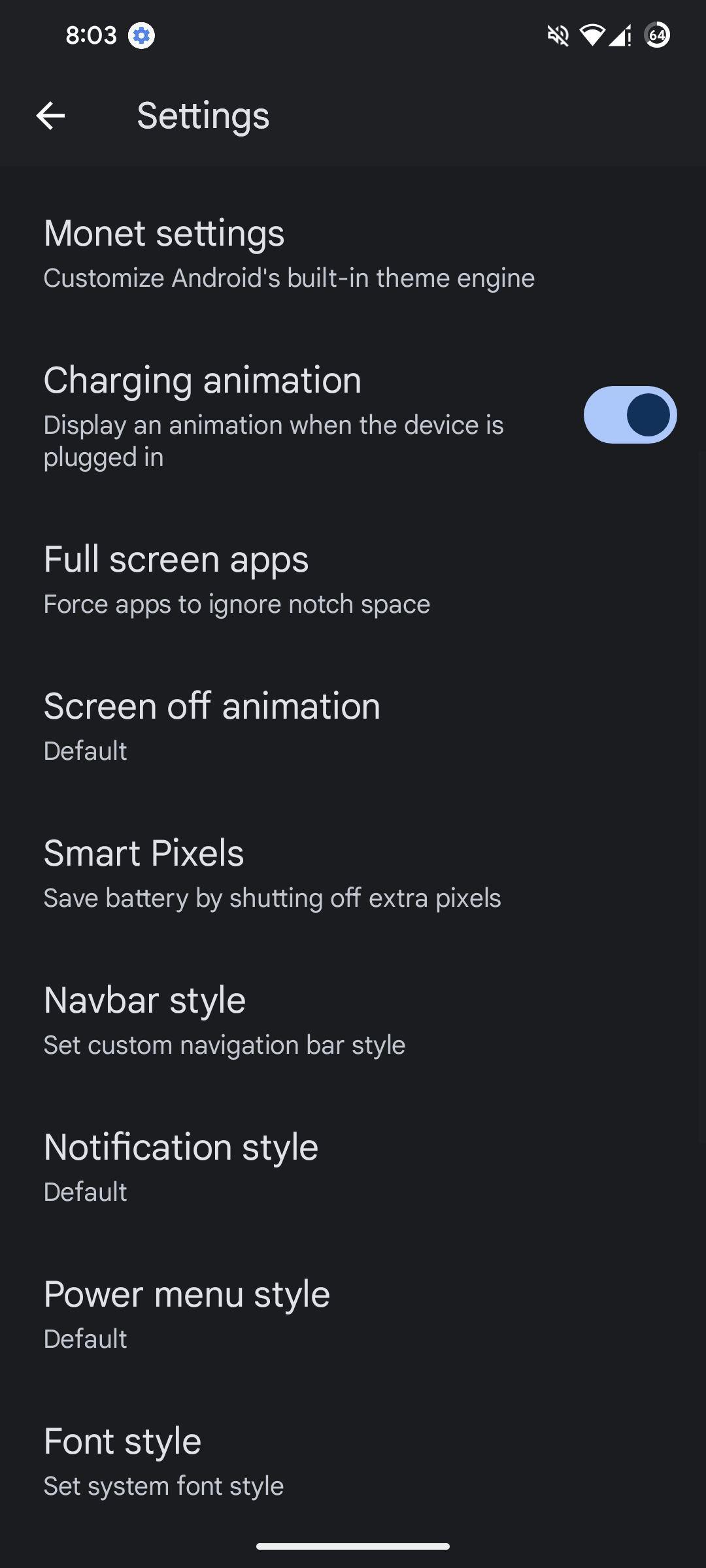Image resolution: width=706 pixels, height=1568 pixels.
Task: Open Font style settings
Action: (x=353, y=1462)
